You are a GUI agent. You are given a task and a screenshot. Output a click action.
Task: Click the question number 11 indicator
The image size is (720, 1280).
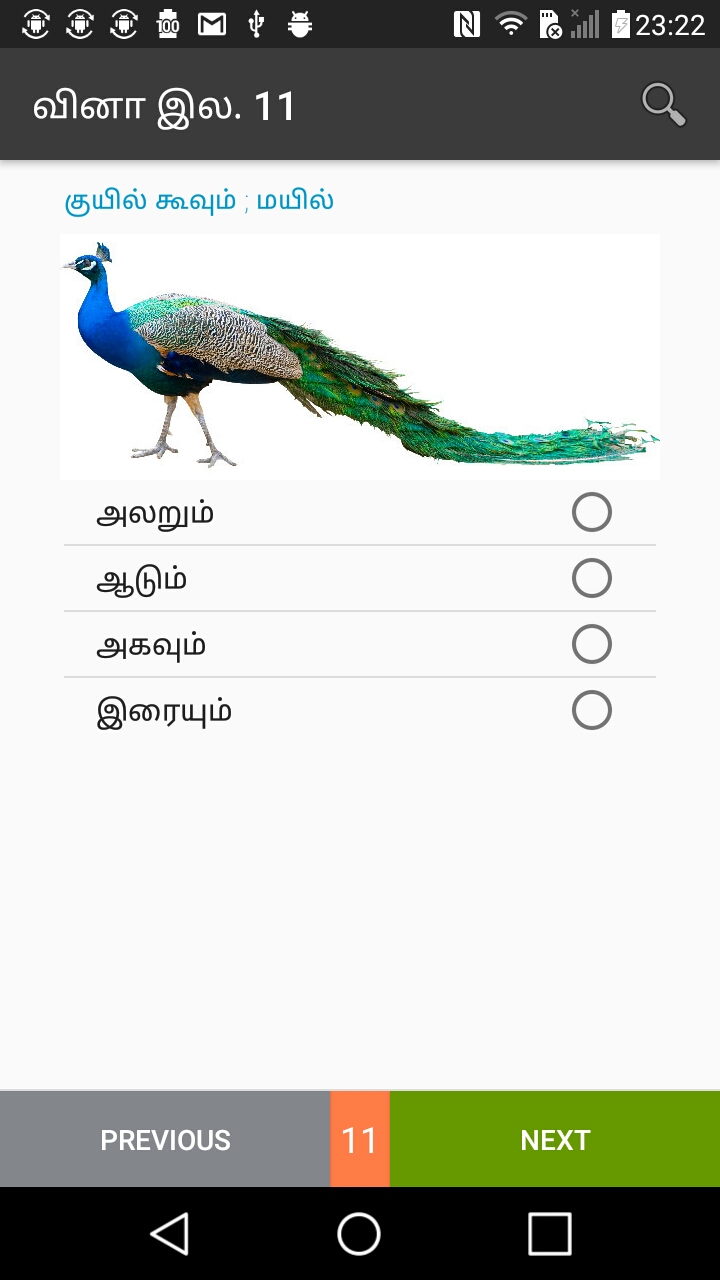[x=359, y=1139]
